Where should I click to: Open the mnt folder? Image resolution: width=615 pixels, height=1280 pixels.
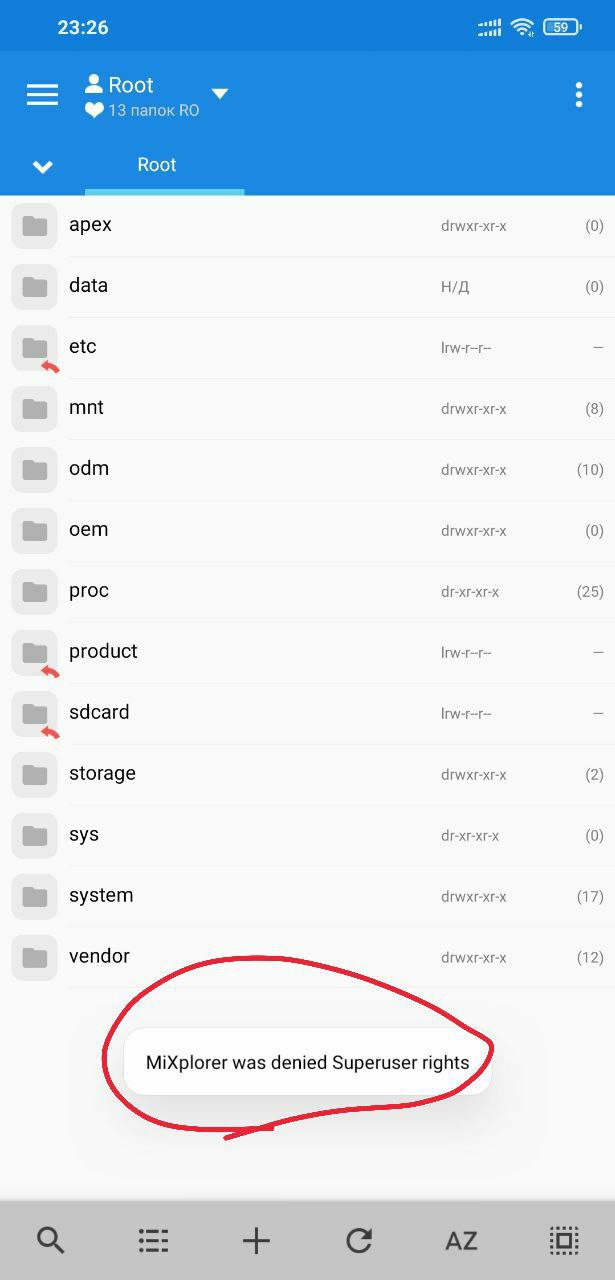tap(307, 409)
